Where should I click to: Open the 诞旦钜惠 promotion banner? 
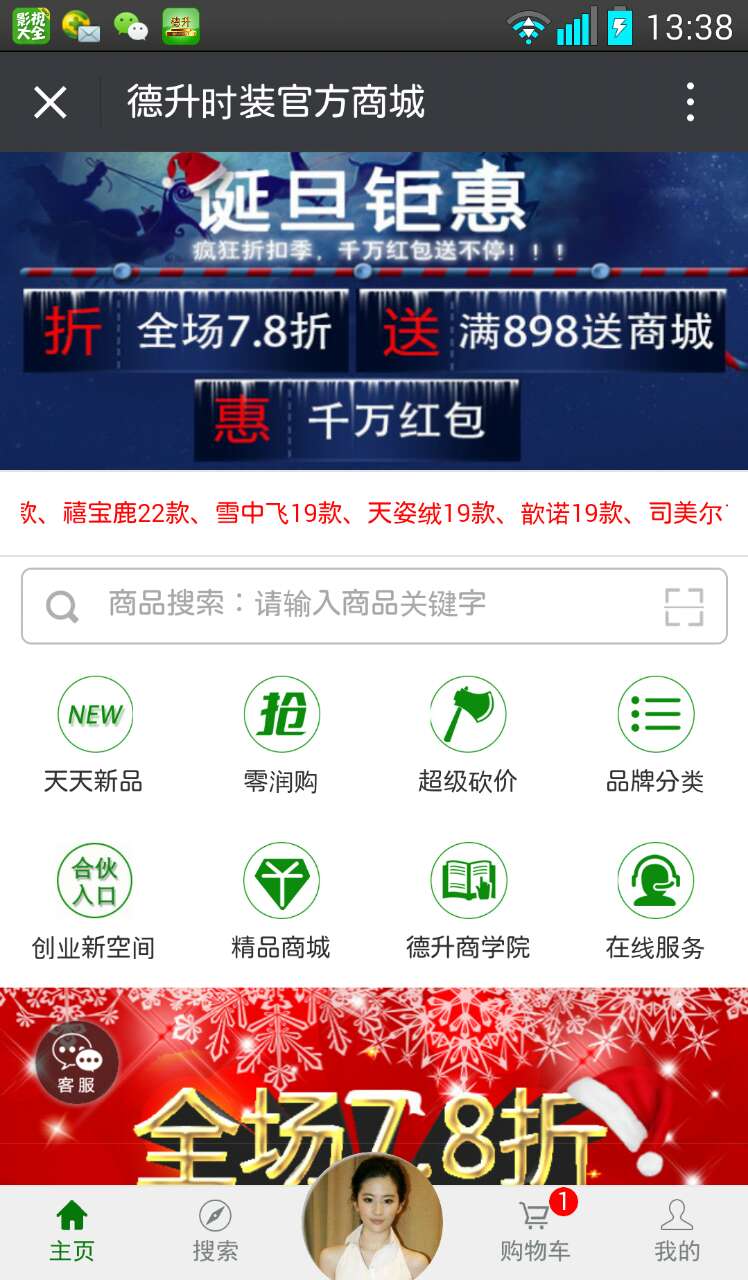[x=374, y=310]
